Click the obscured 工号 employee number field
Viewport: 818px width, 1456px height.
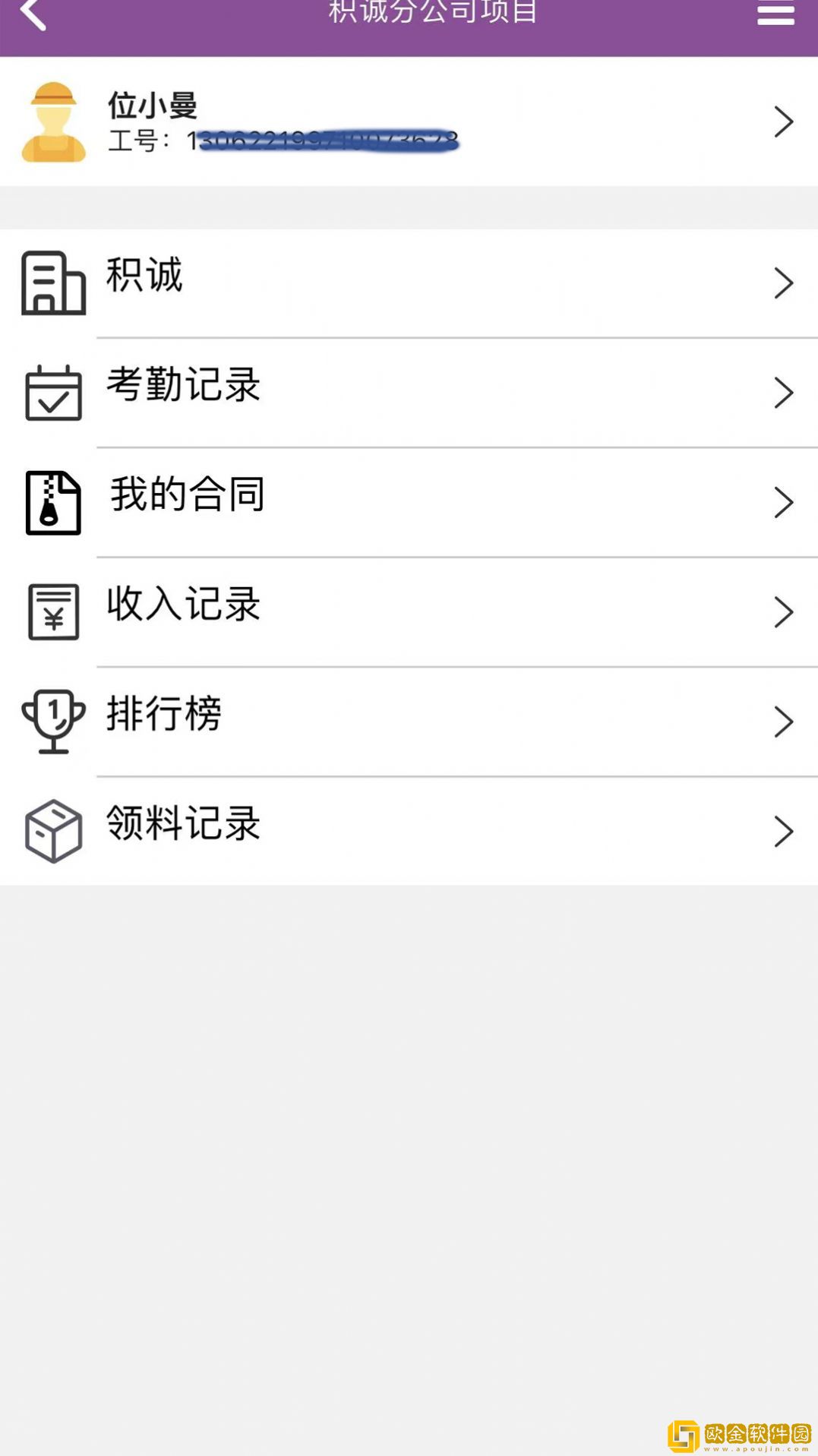point(281,139)
